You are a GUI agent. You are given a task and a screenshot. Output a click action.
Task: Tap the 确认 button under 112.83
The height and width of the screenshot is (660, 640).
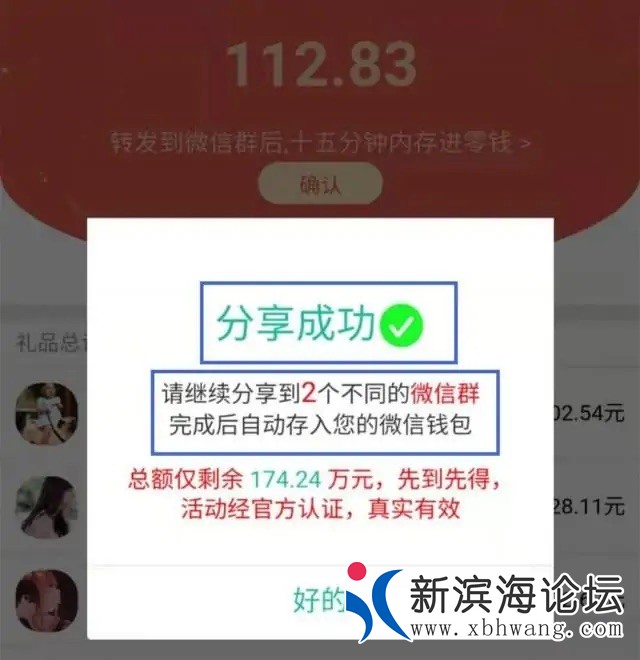point(320,185)
